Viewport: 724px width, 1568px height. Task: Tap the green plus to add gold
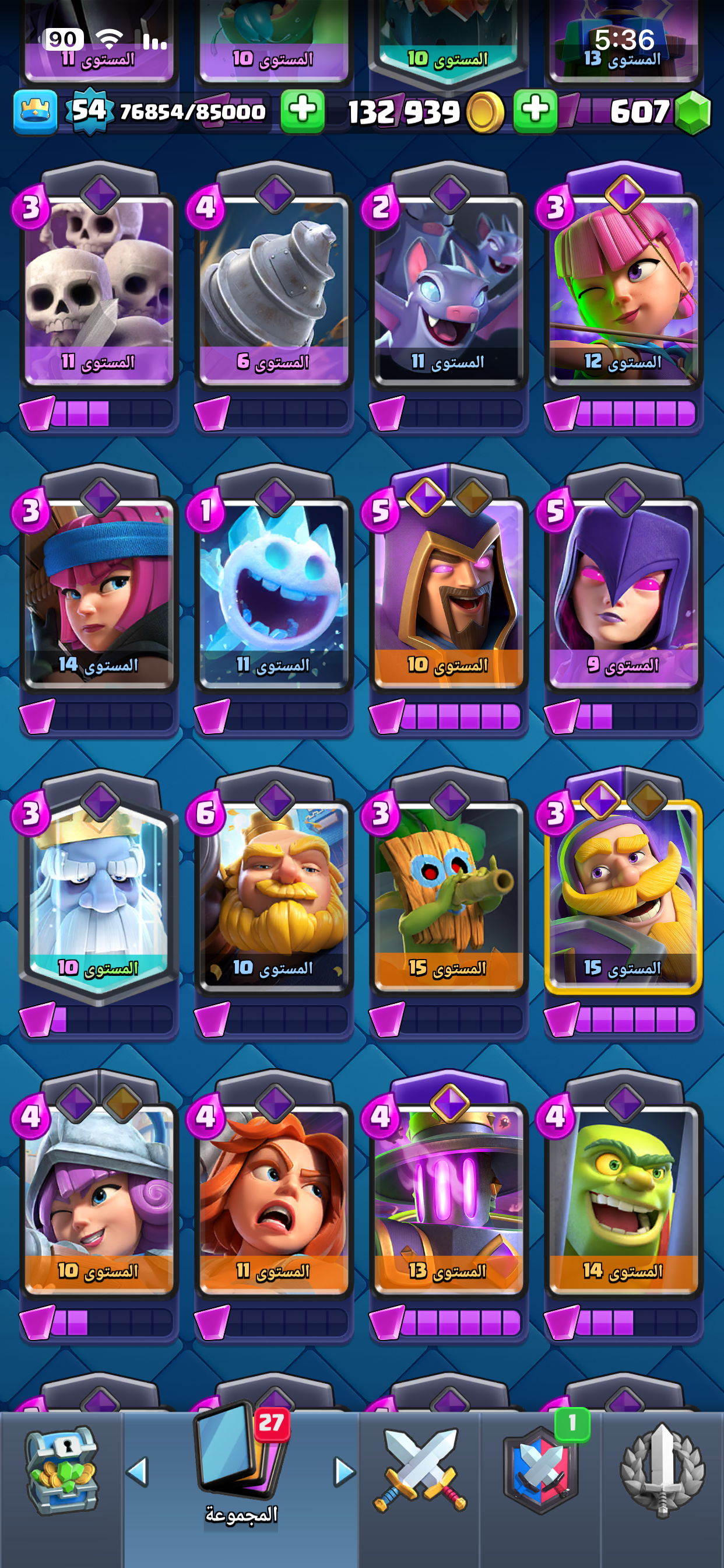tap(303, 111)
